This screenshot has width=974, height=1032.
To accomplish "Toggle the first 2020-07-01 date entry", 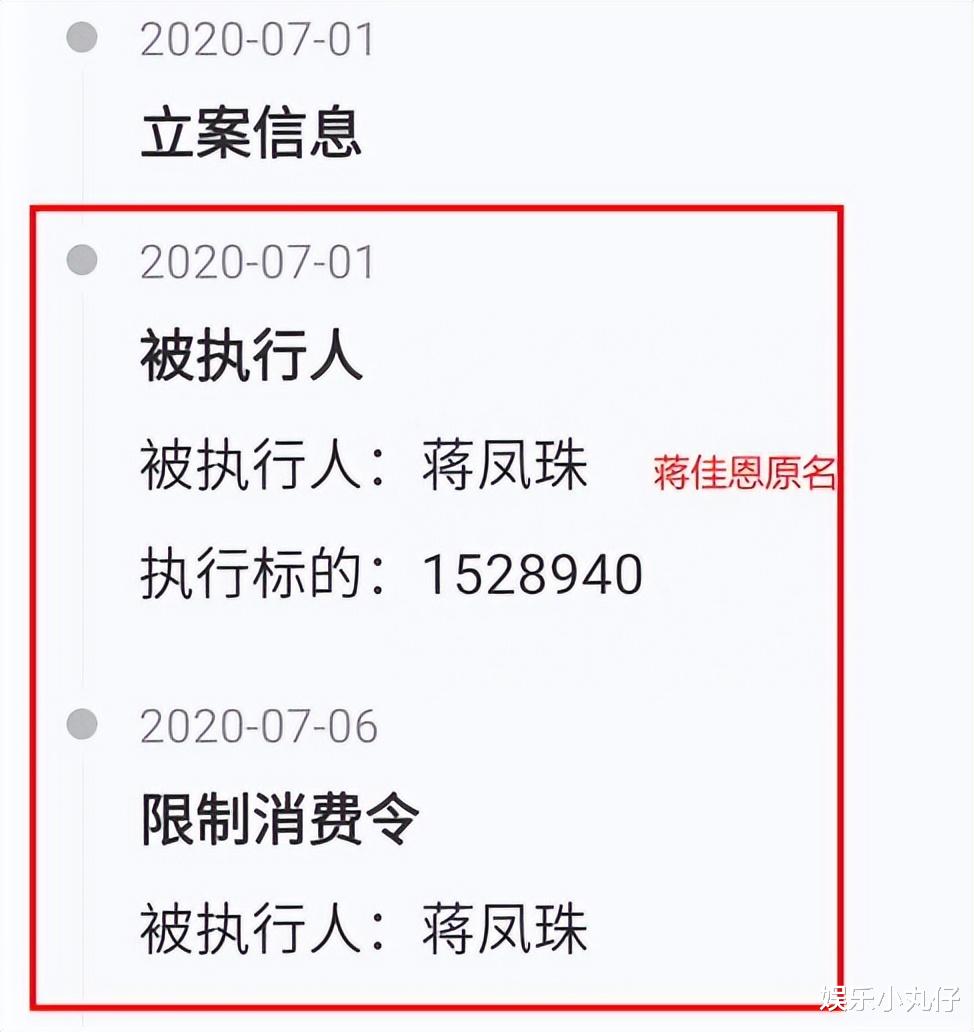I will [257, 40].
